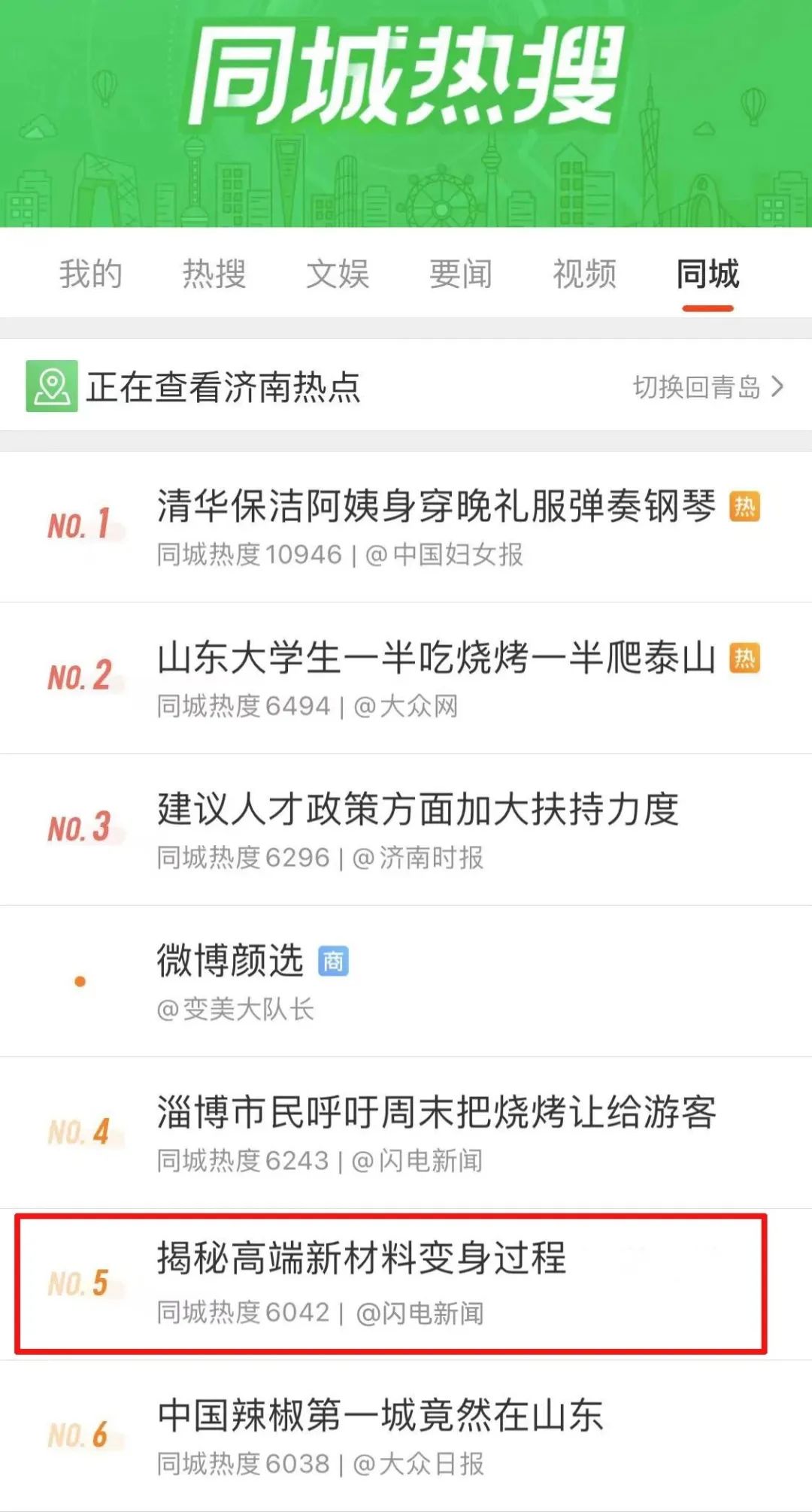812x1512 pixels.
Task: Select the 要闻 tab
Action: [x=461, y=274]
